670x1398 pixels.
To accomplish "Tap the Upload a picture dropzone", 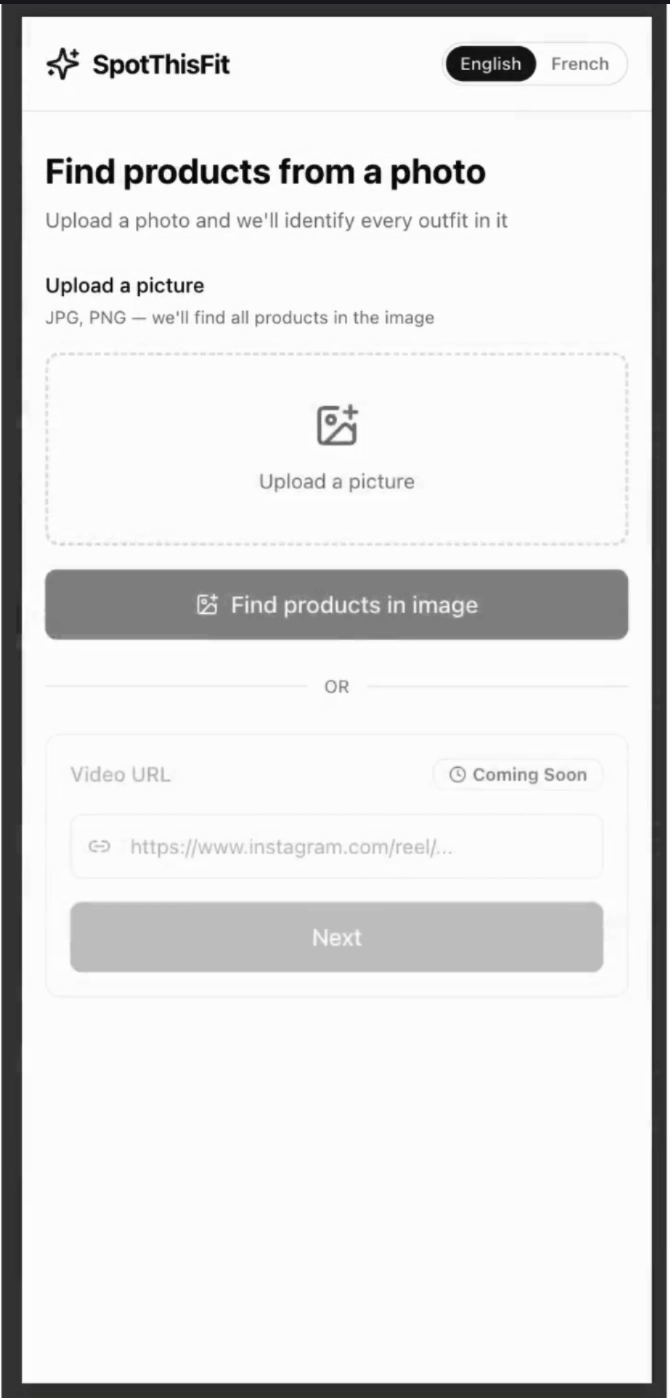I will tap(336, 449).
